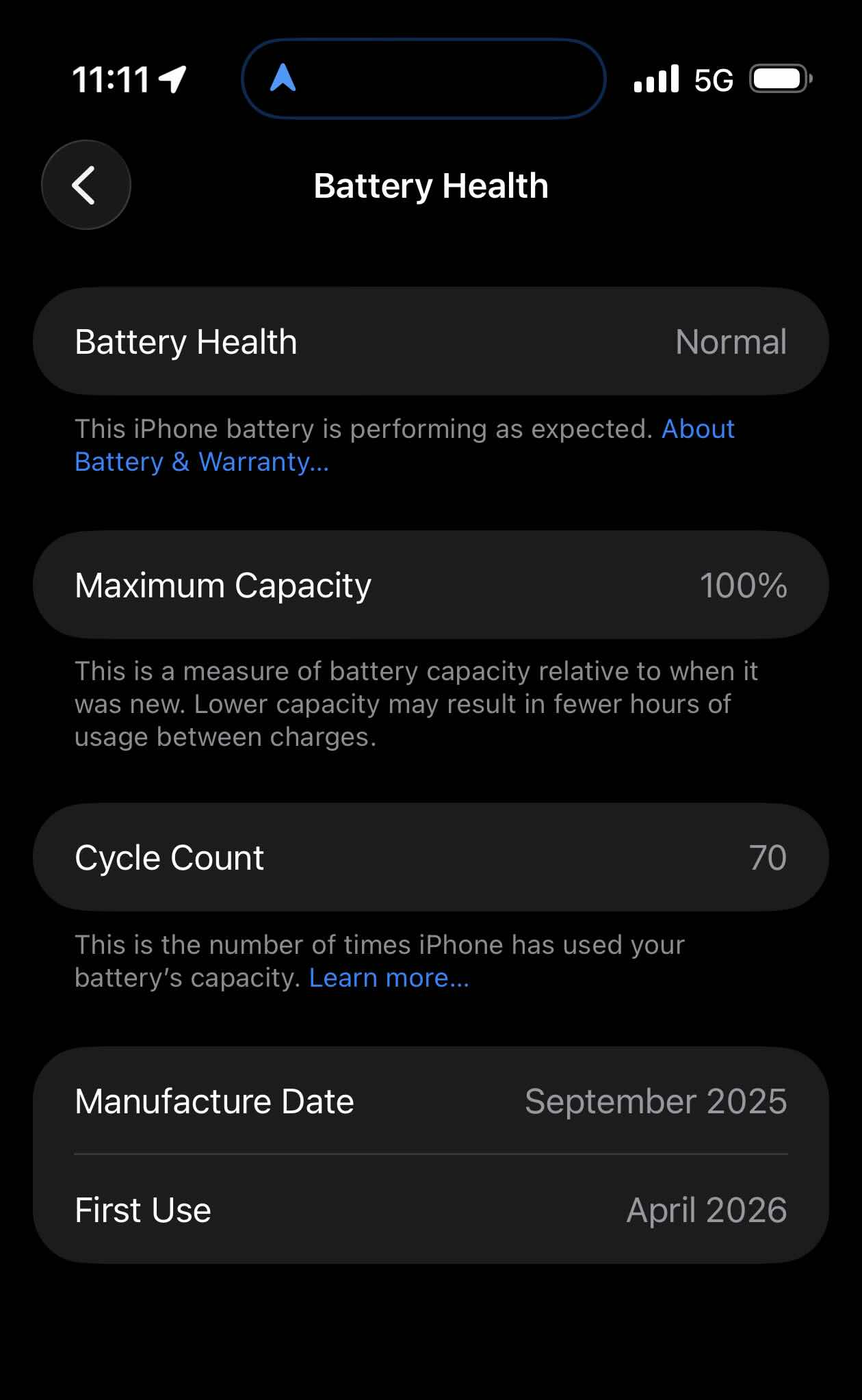
Task: Tap the navigation arrow in Dynamic Island
Action: (283, 77)
